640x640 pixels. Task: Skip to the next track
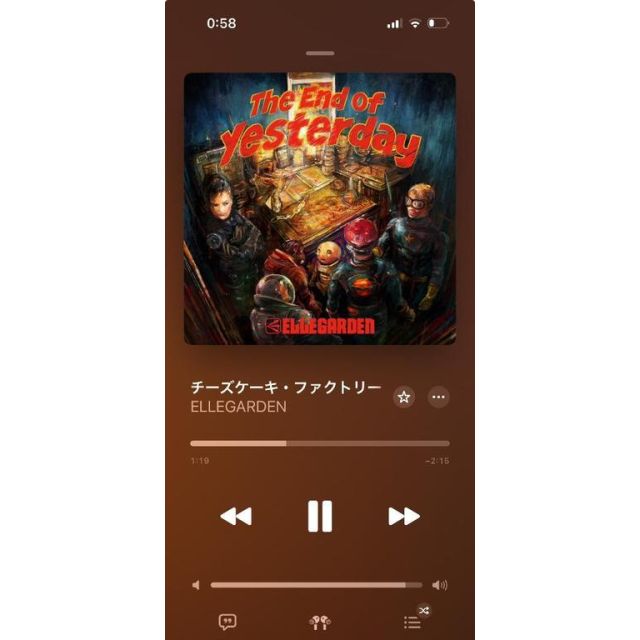pos(404,516)
